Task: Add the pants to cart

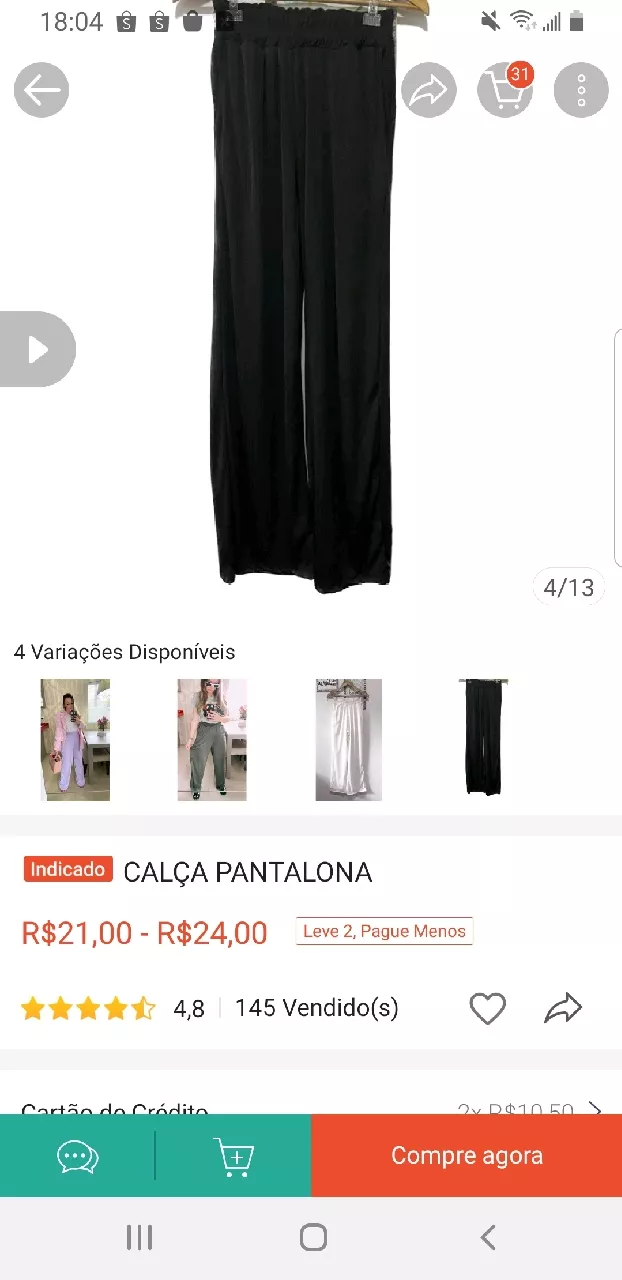Action: (x=234, y=1156)
